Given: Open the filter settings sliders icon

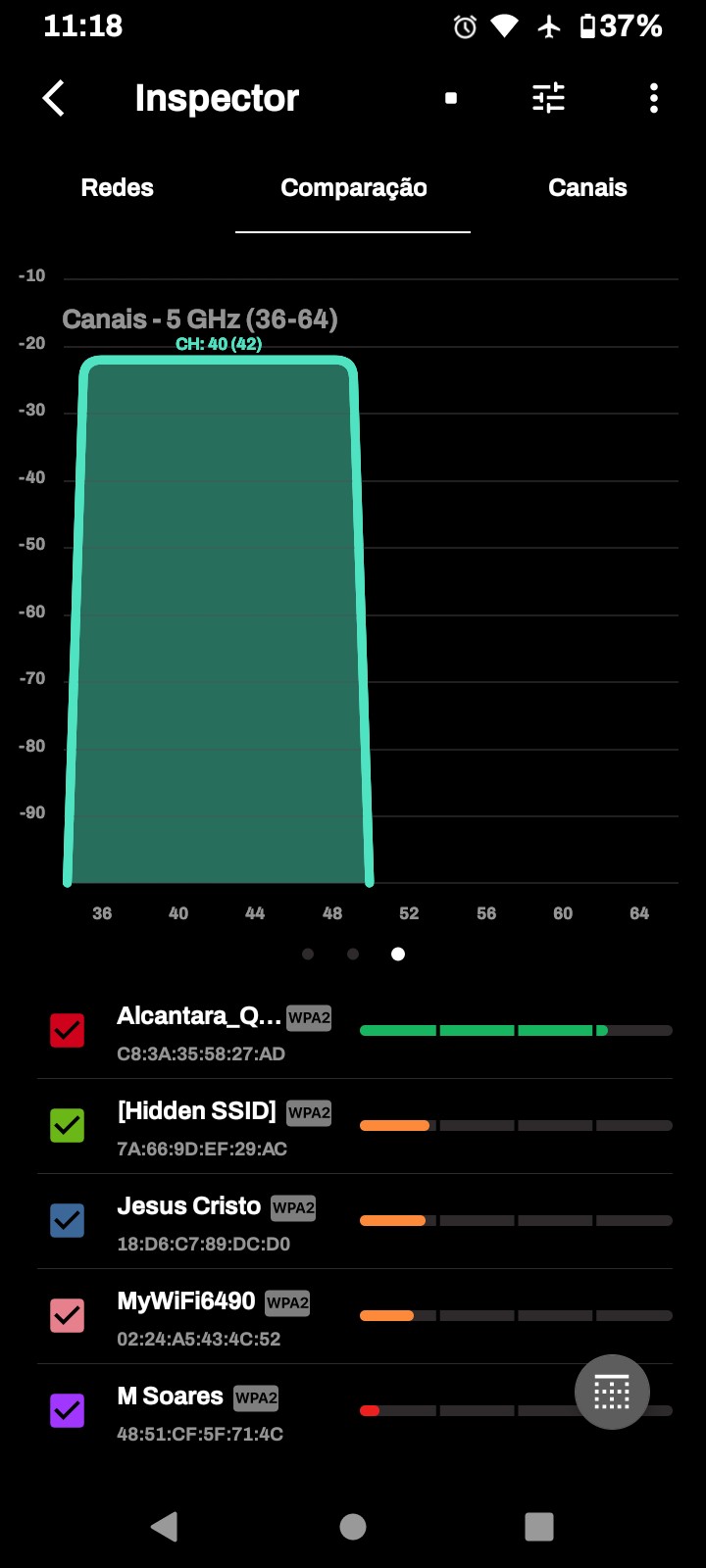Looking at the screenshot, I should [x=548, y=98].
